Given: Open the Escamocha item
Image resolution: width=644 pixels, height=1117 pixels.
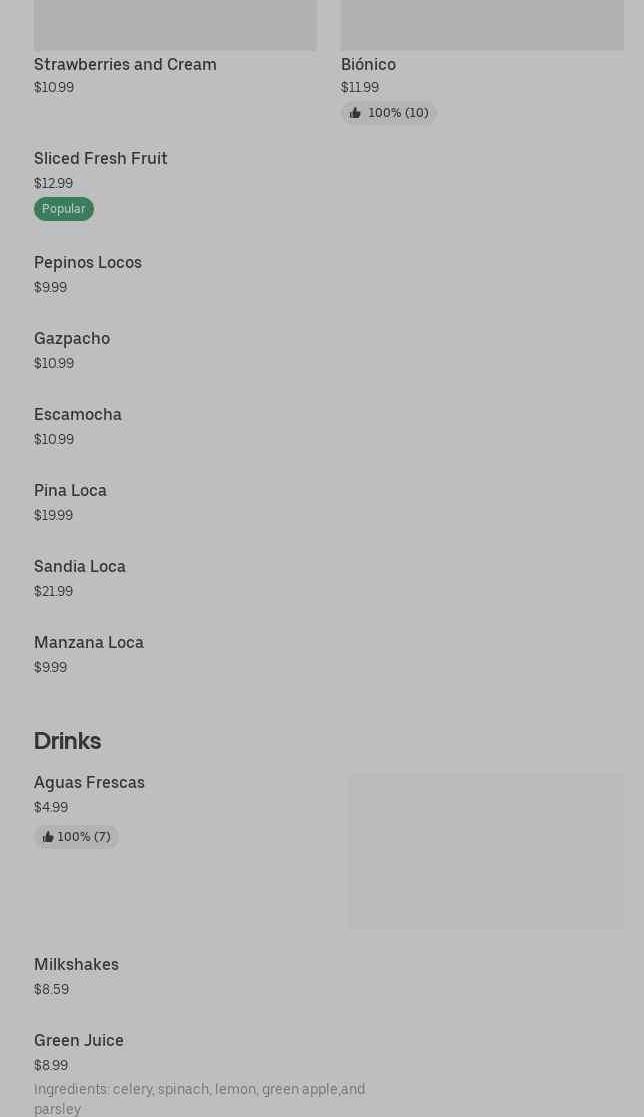Looking at the screenshot, I should coord(78,414).
